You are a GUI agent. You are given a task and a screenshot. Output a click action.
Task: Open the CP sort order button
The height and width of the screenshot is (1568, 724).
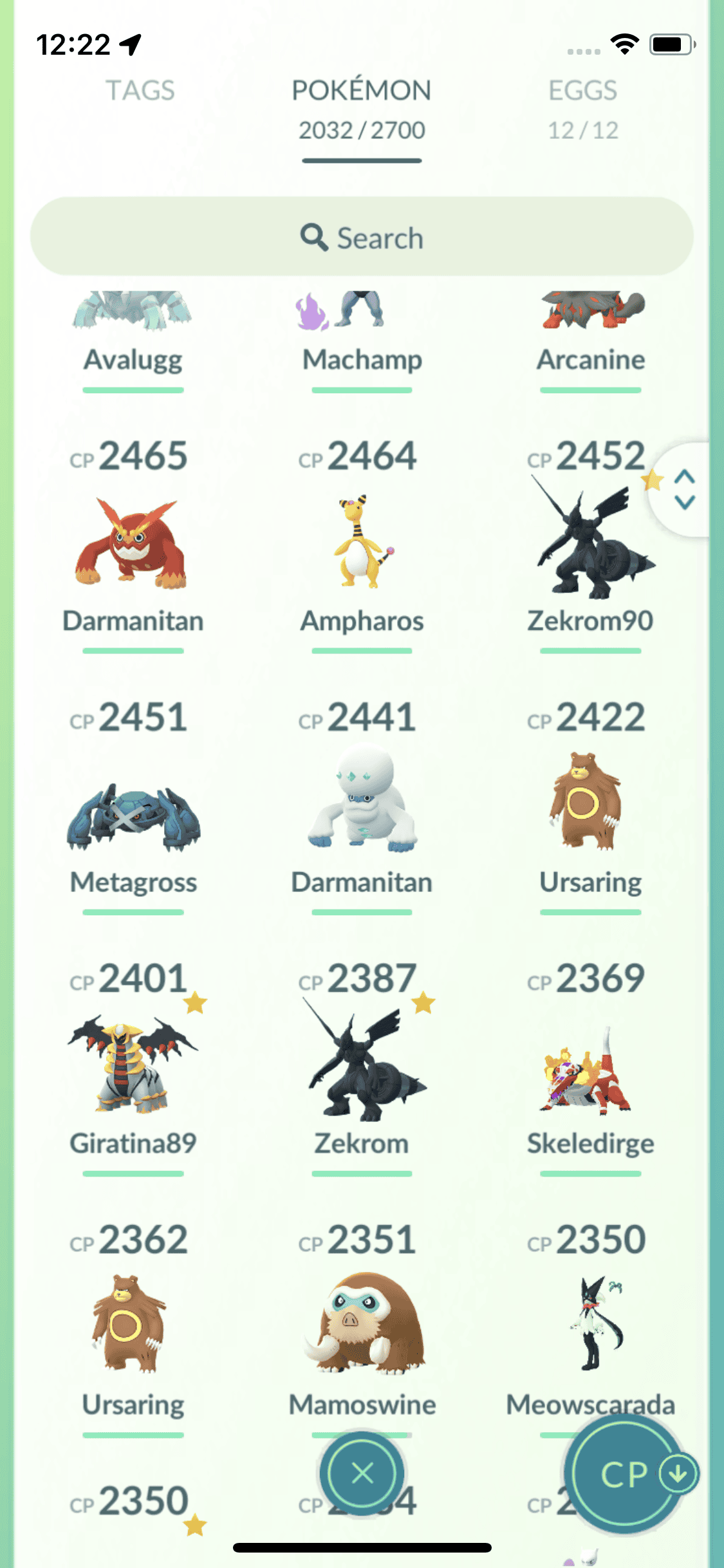[x=627, y=1473]
